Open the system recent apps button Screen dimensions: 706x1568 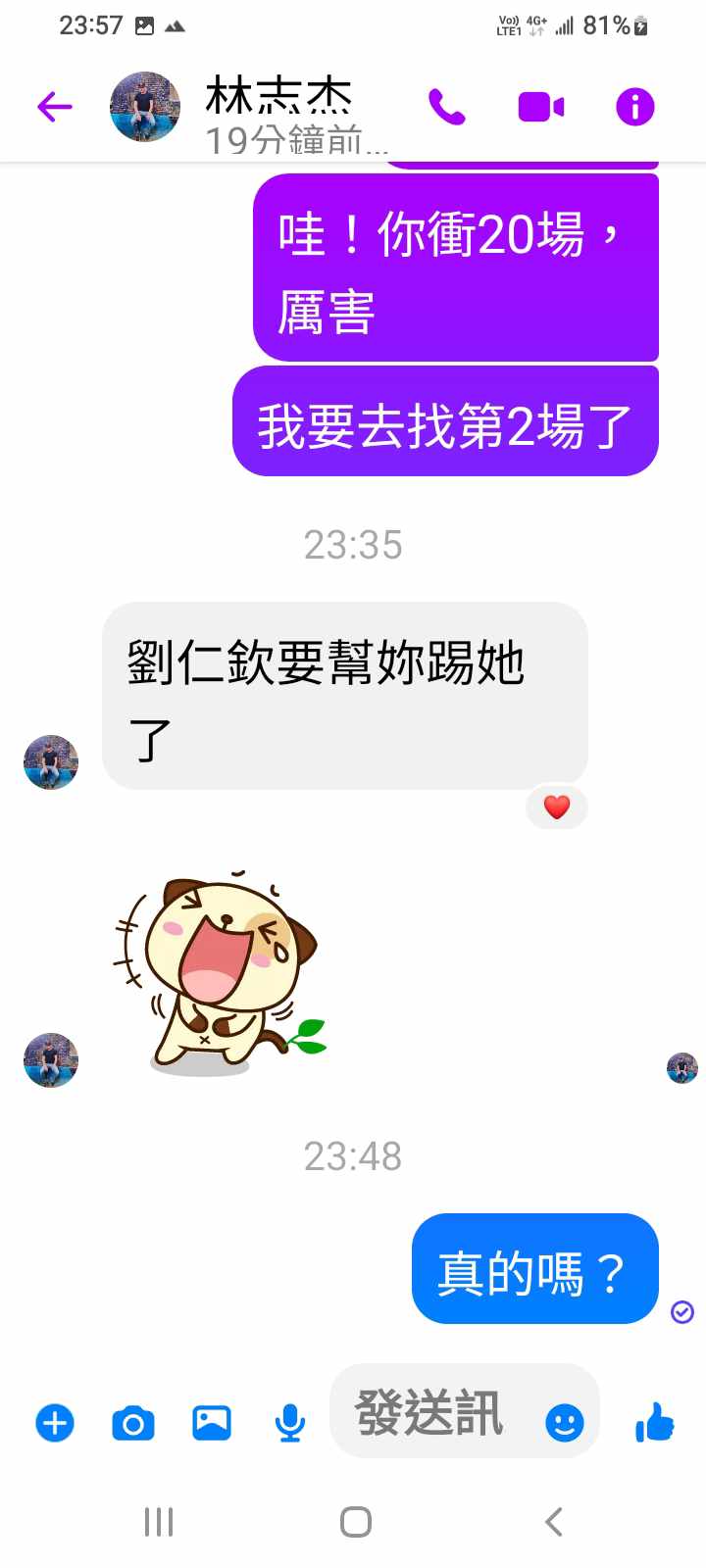159,1522
